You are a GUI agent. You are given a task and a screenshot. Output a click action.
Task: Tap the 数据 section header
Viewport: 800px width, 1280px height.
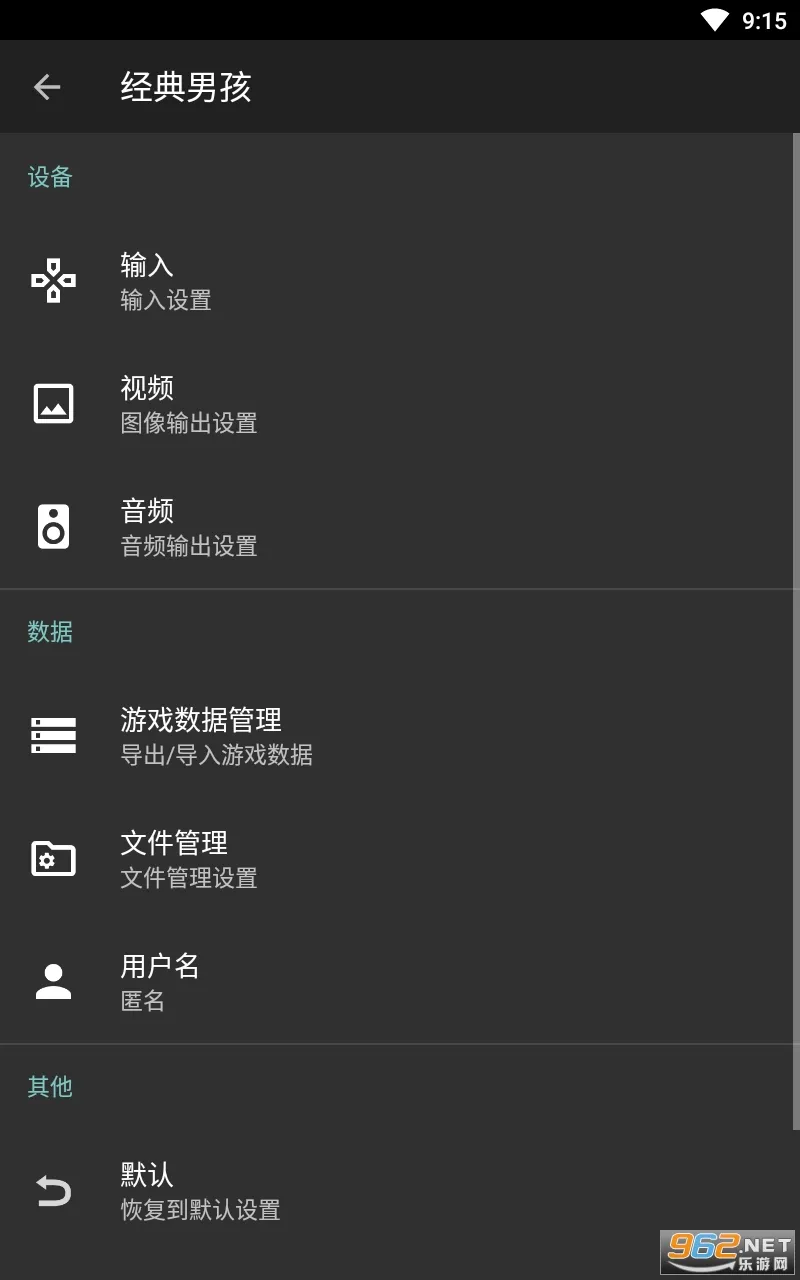[50, 631]
